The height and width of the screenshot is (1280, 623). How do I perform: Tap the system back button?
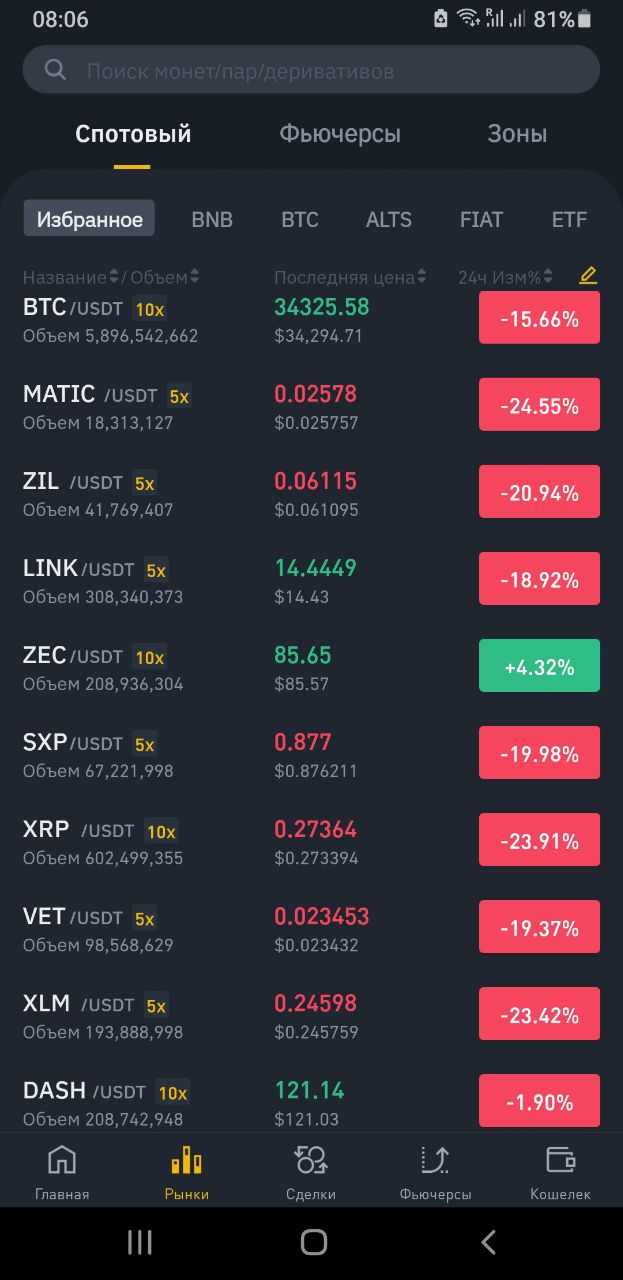click(489, 1242)
